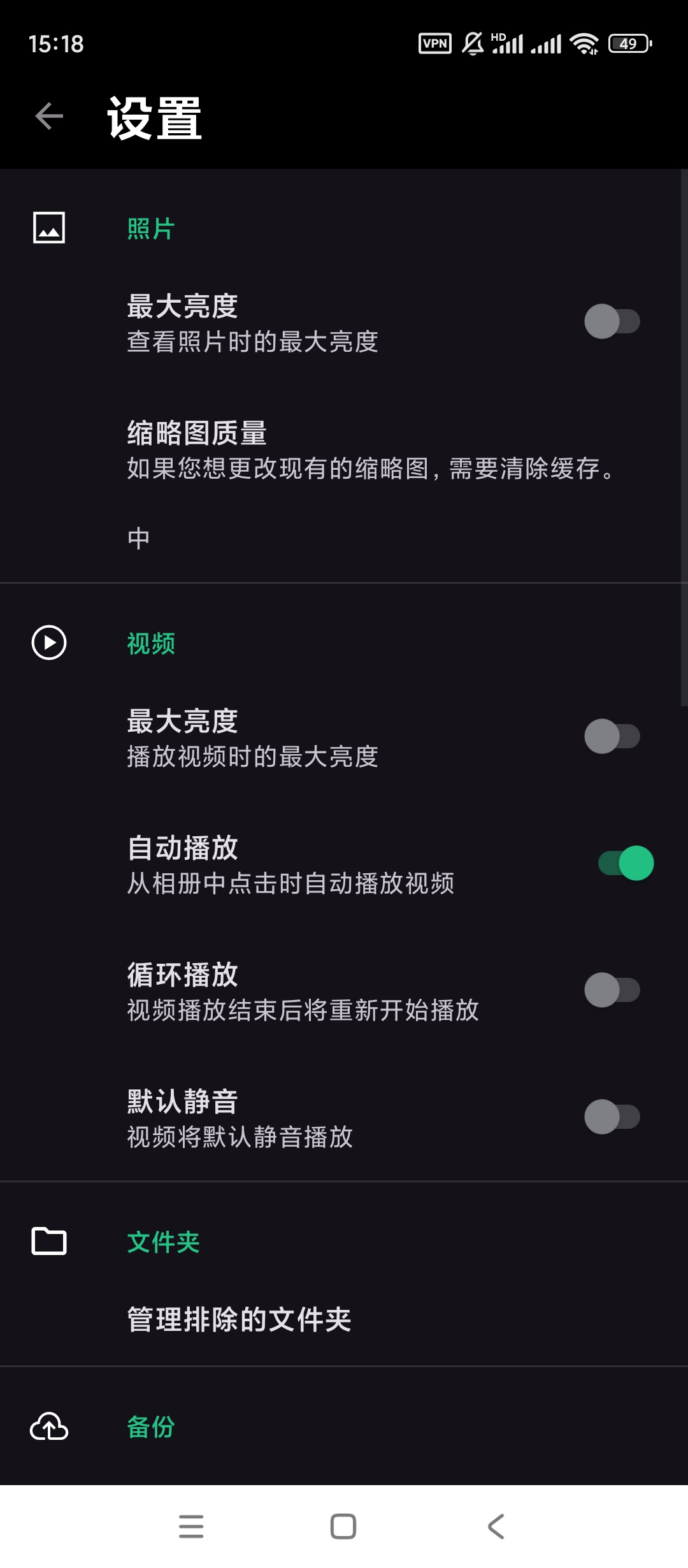This screenshot has width=688, height=1568.
Task: Disable the 自动播放 switch
Action: [626, 864]
